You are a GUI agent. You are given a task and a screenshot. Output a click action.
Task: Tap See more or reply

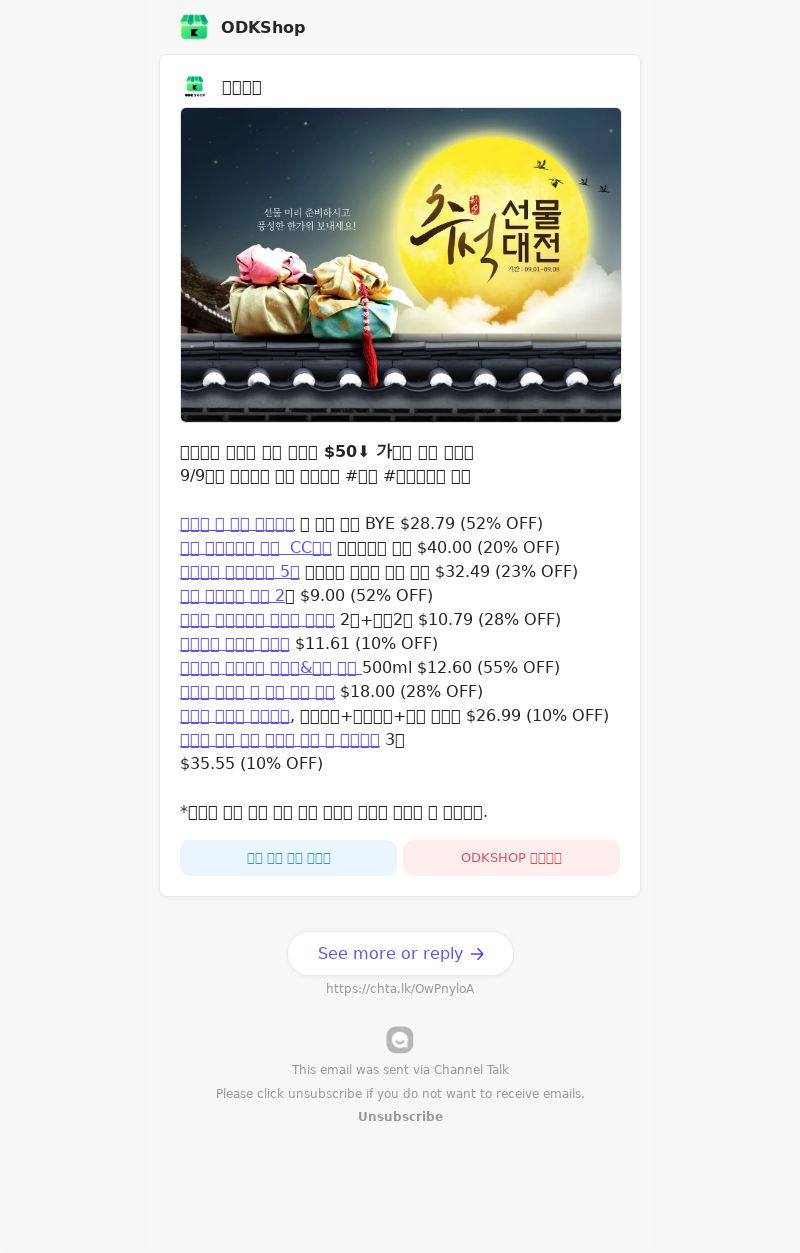400,954
